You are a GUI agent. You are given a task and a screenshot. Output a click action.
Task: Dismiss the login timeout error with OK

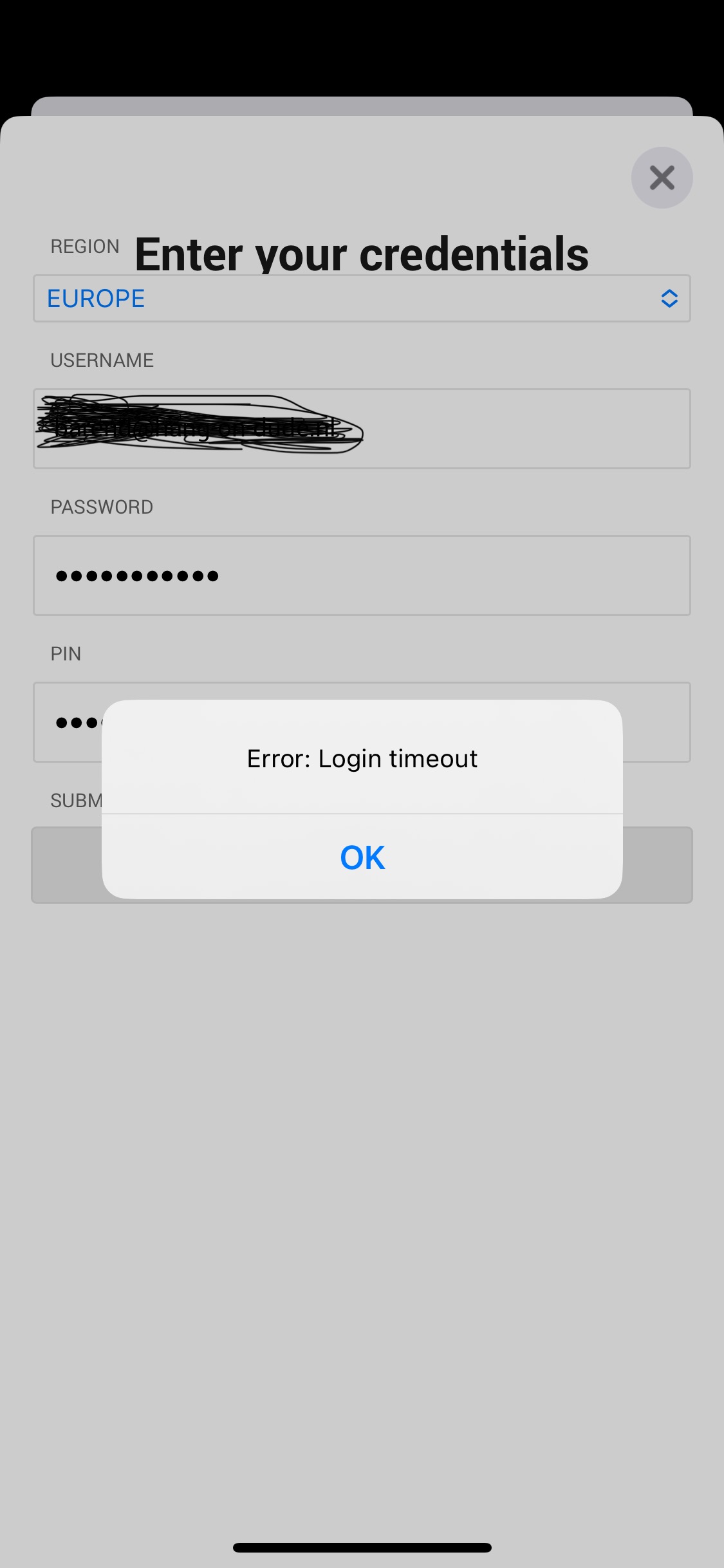362,857
